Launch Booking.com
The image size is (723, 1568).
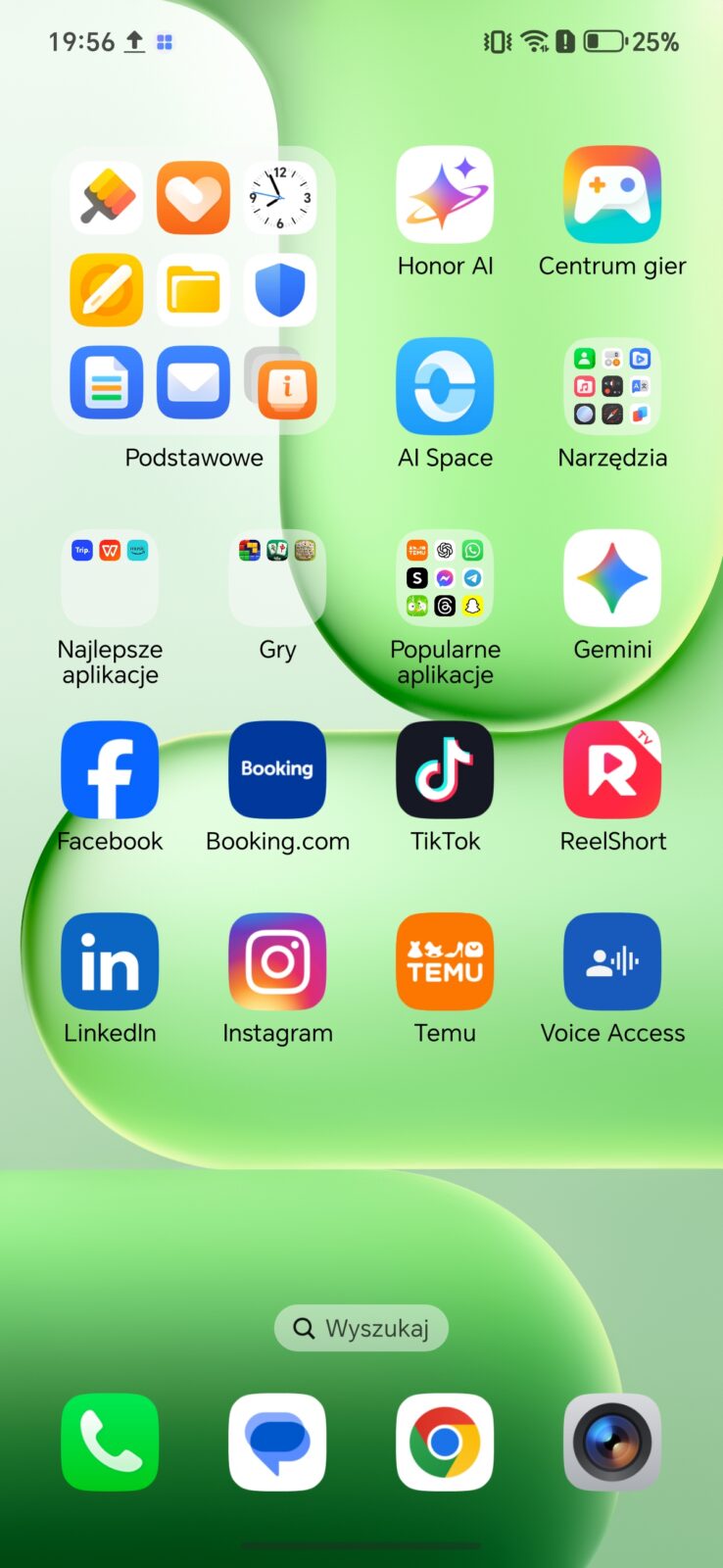tap(277, 770)
